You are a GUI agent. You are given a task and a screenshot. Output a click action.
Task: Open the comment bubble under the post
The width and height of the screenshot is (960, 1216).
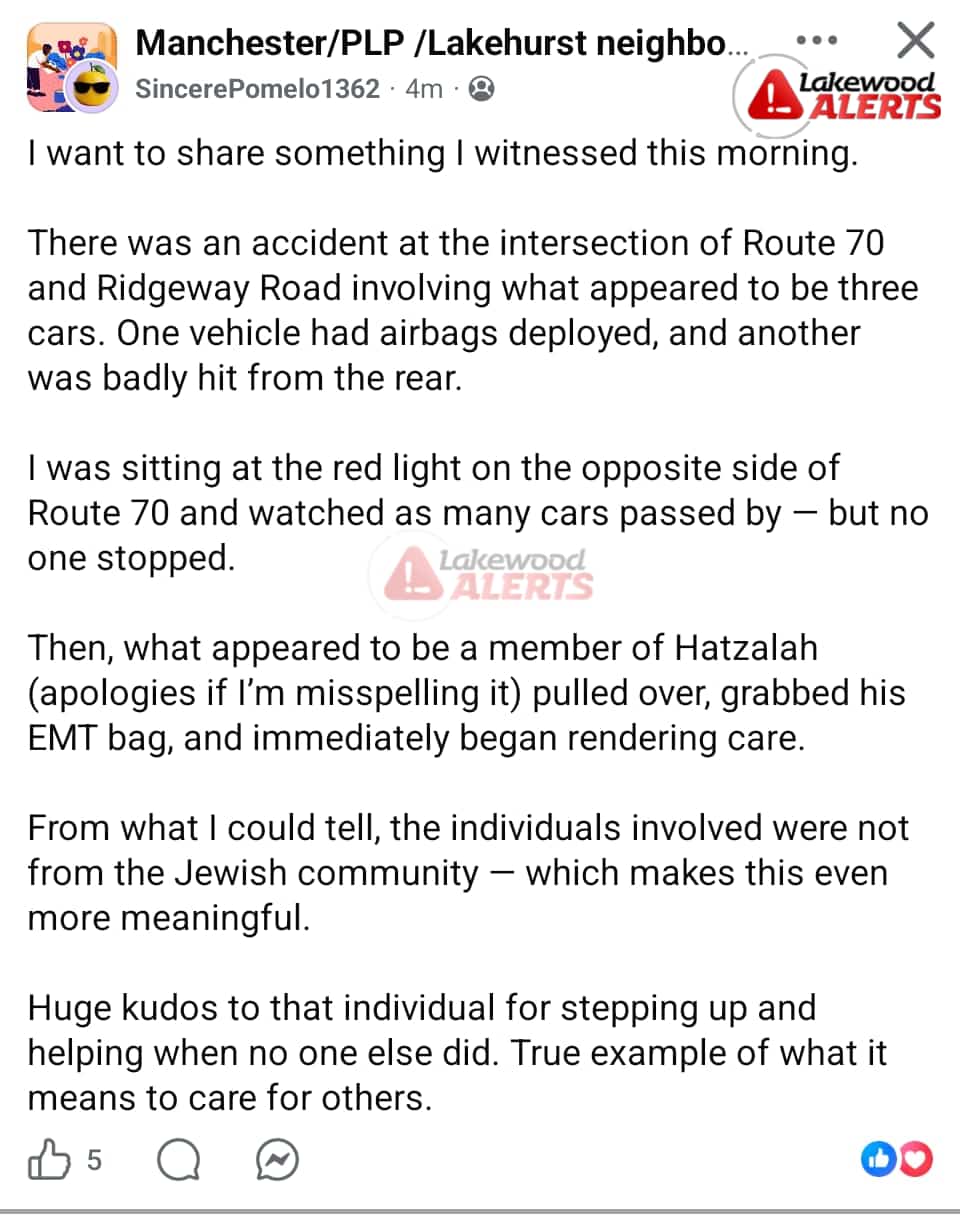point(178,1161)
